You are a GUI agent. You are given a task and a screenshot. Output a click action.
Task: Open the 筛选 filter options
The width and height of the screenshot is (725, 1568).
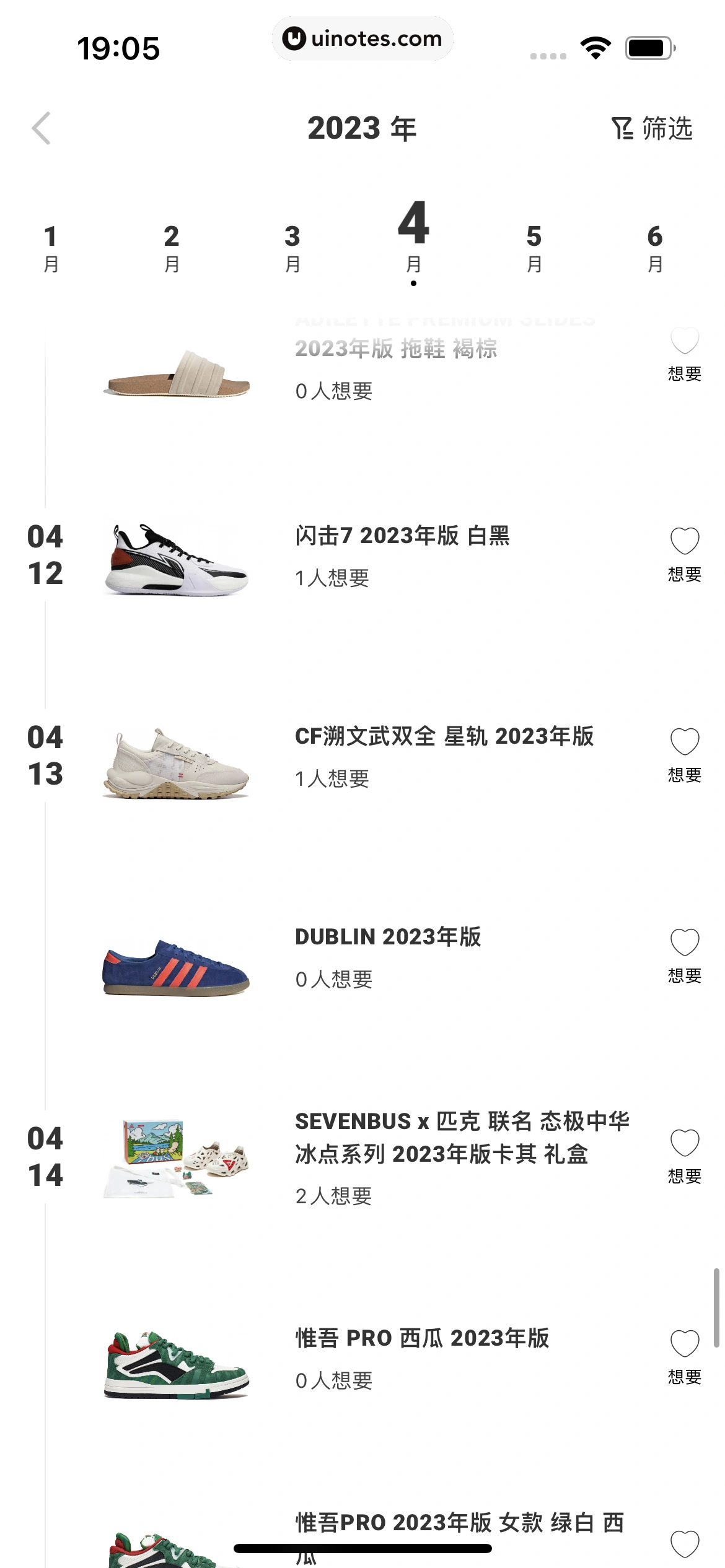(x=652, y=128)
